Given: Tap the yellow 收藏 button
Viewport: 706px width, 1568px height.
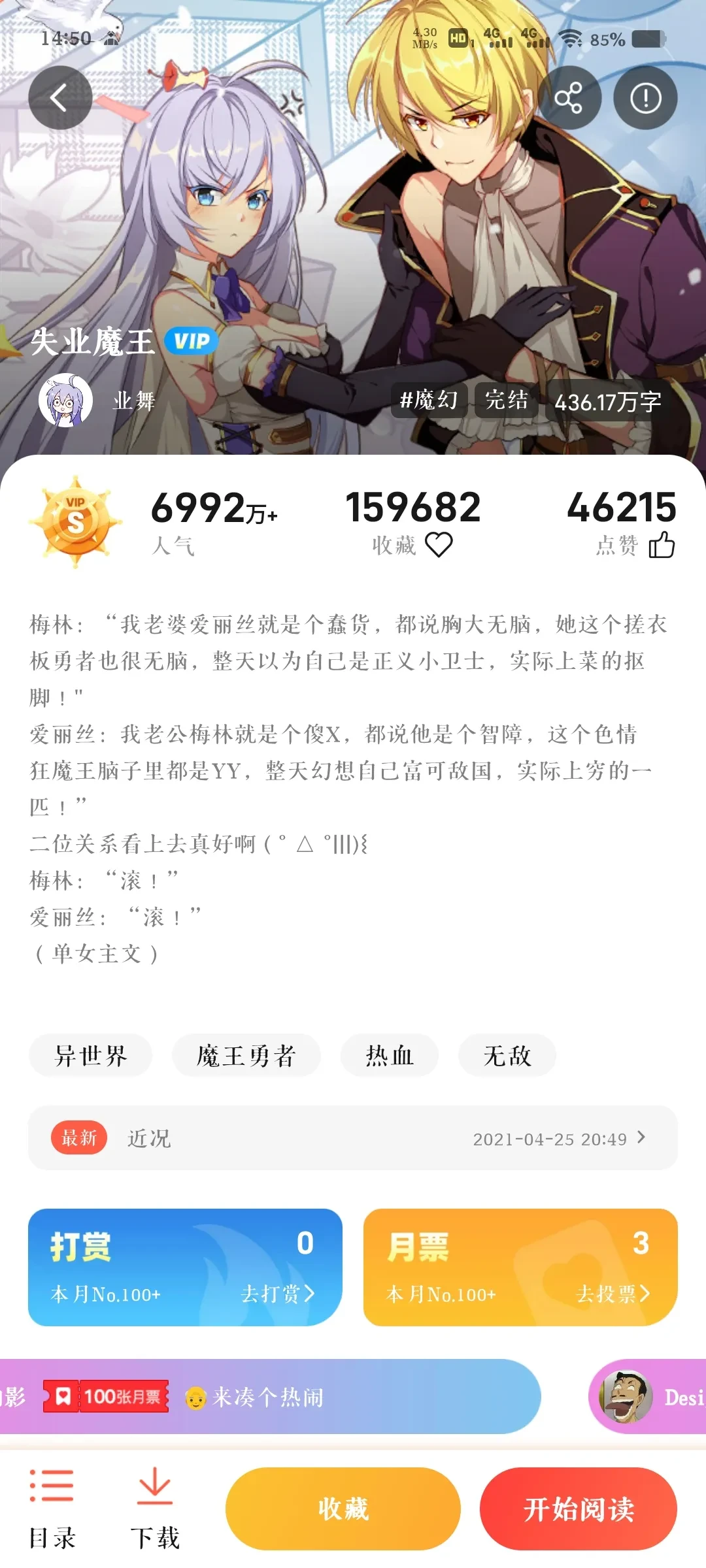Looking at the screenshot, I should click(x=343, y=1509).
